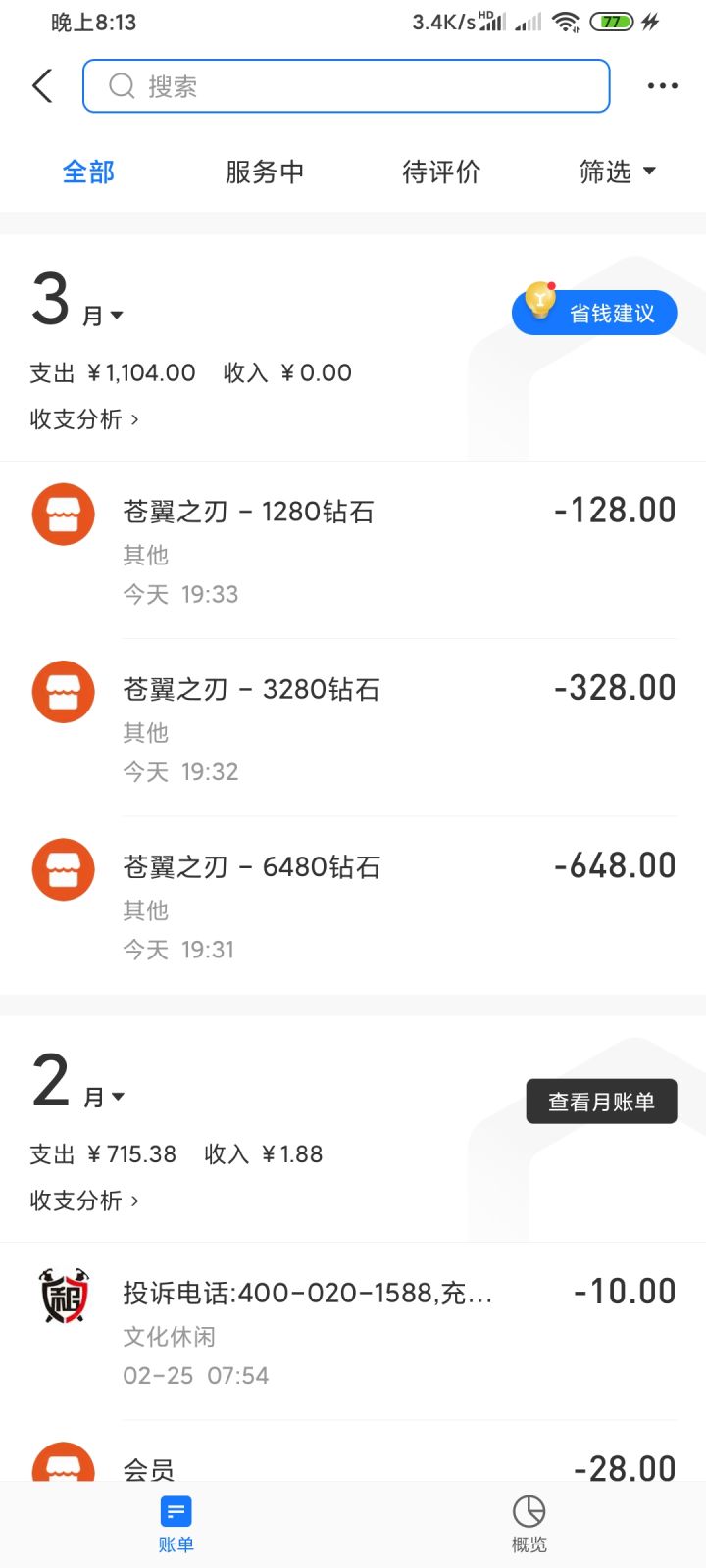Open 收支分析 for February
706x1568 pixels.
84,1200
